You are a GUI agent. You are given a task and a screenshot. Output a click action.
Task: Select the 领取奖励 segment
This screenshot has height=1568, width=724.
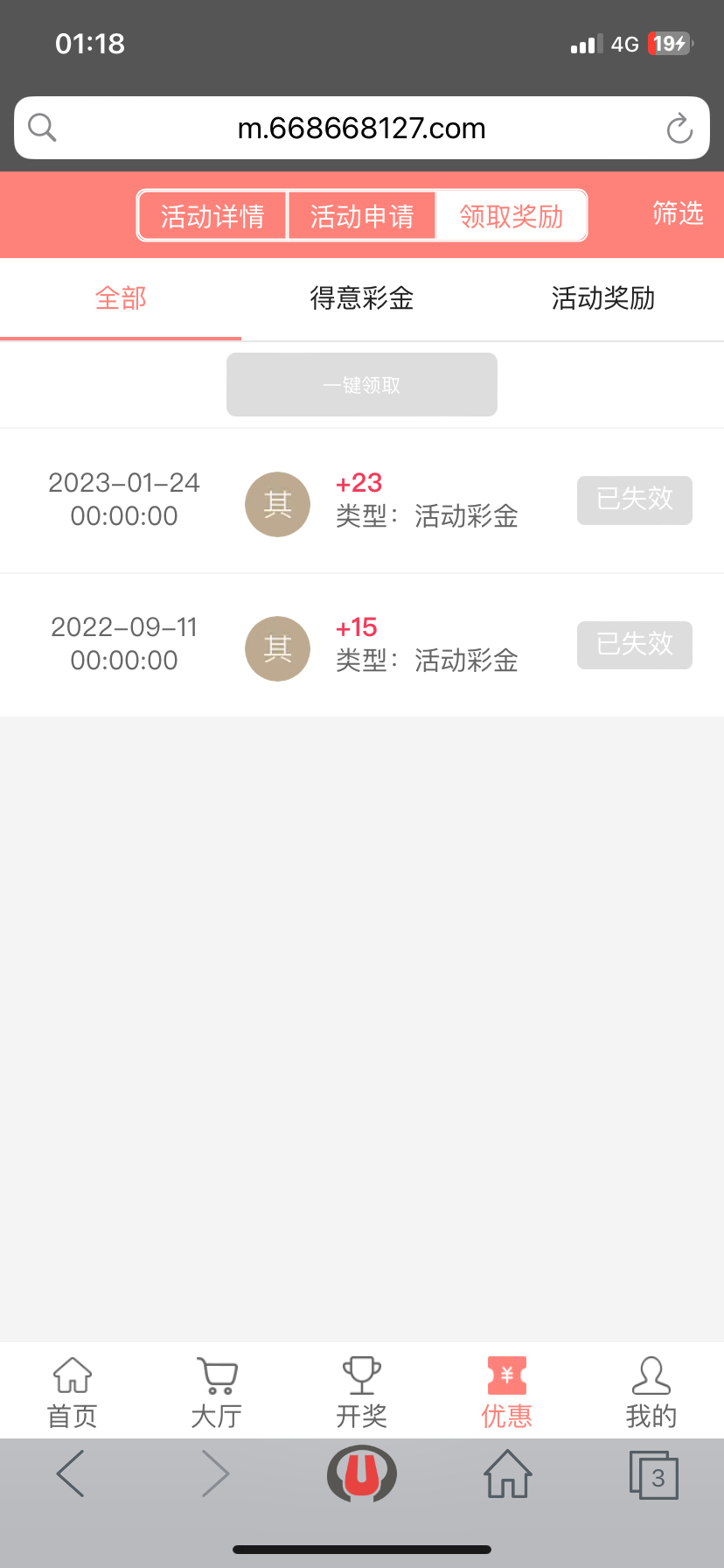pyautogui.click(x=512, y=216)
